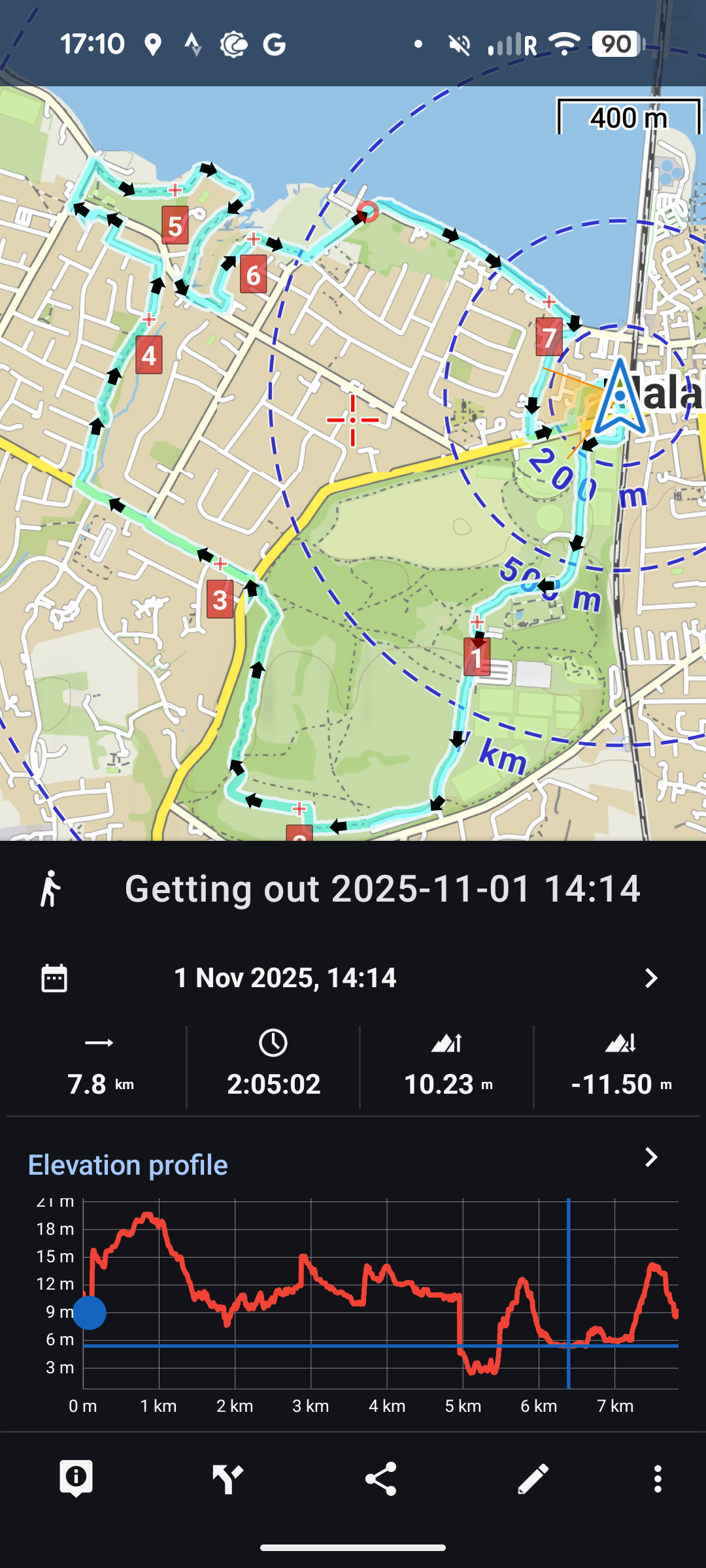
Task: Change the walking activity type icon
Action: tap(50, 889)
